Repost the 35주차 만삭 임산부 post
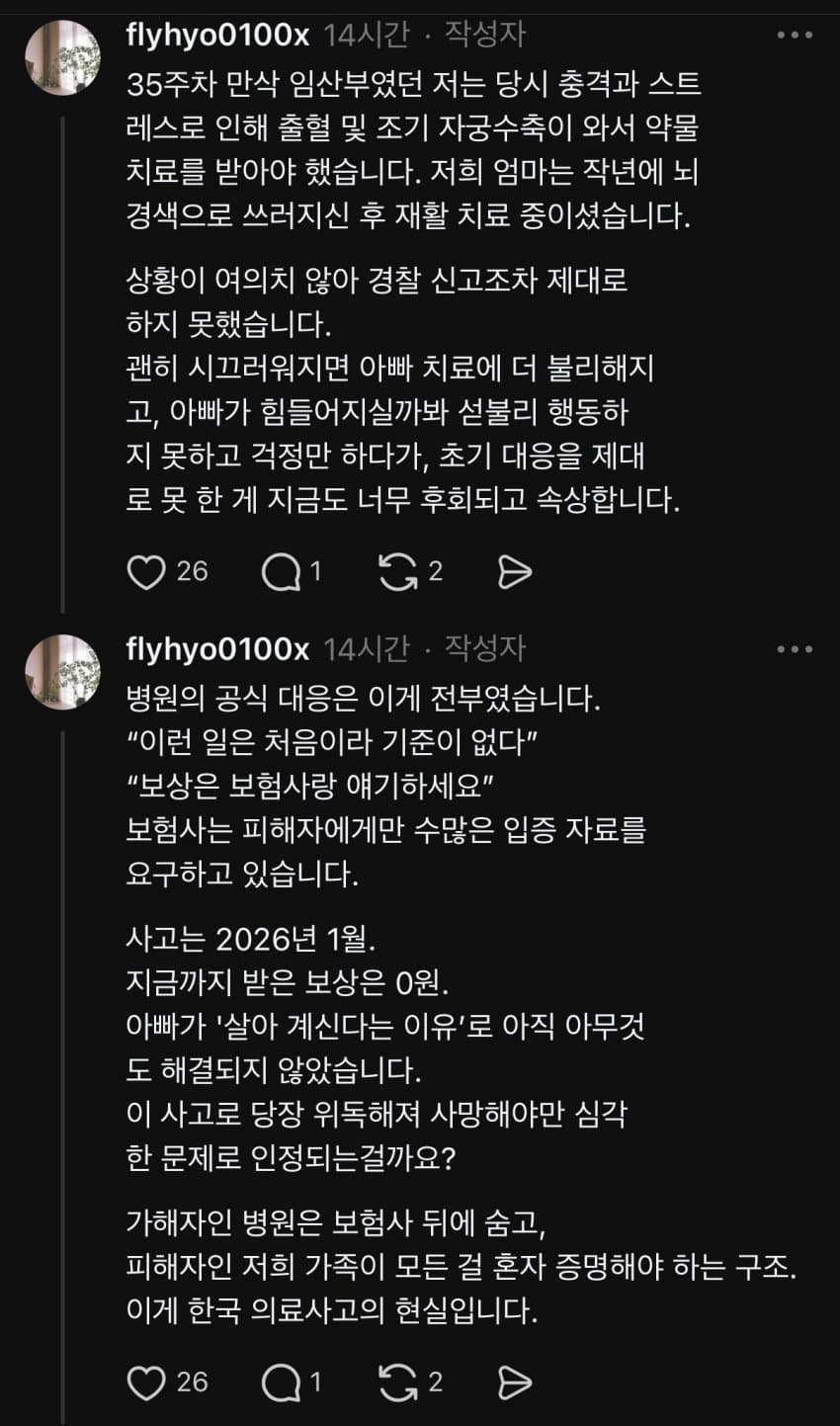 [398, 571]
